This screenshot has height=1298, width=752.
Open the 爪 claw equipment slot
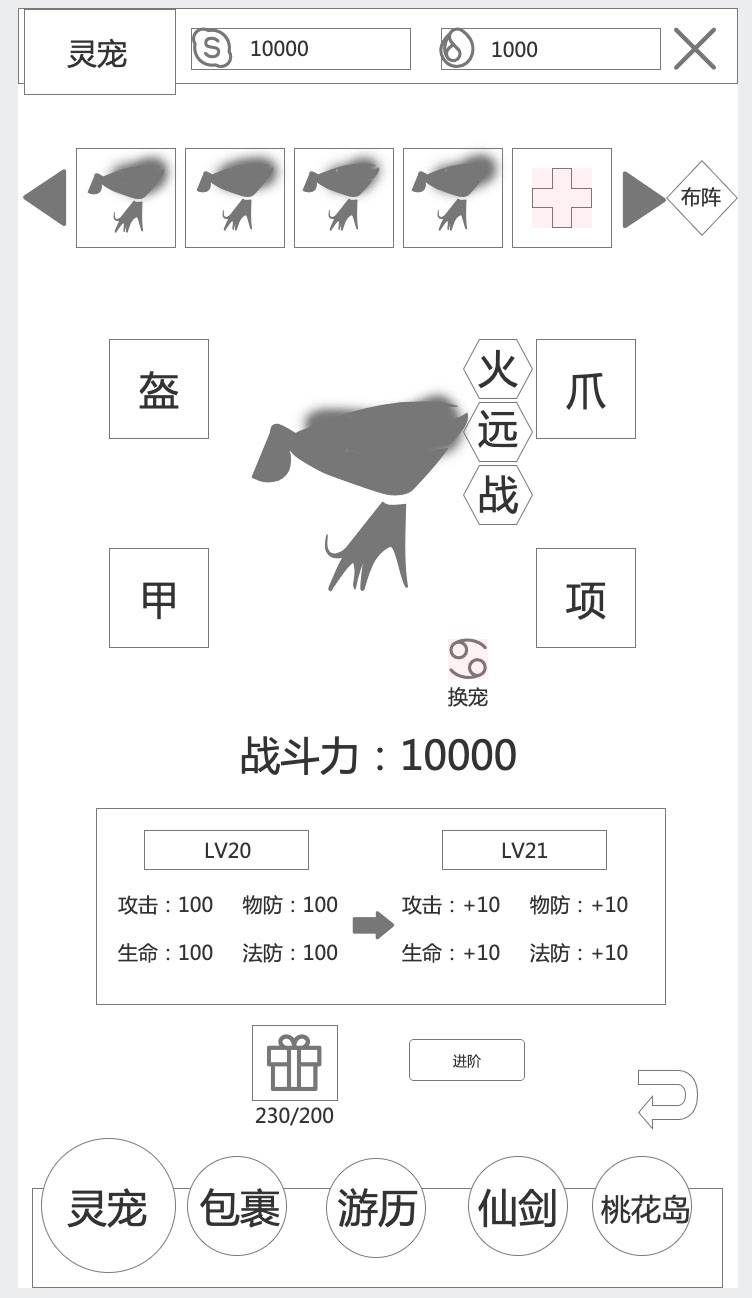(585, 389)
